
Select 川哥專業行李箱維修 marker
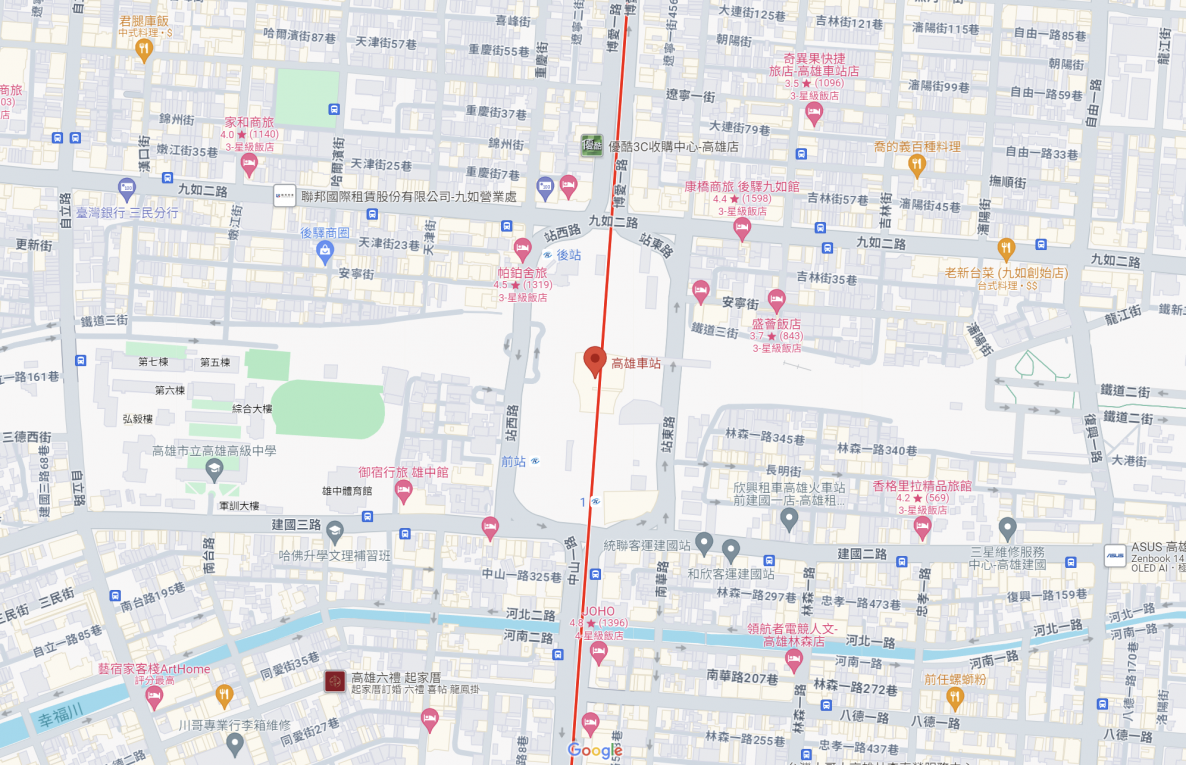click(235, 744)
